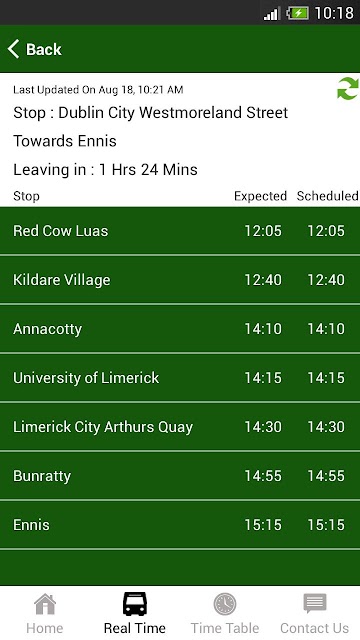Screen dimensions: 360x640
Task: Open the Contact Us tab
Action: (315, 613)
